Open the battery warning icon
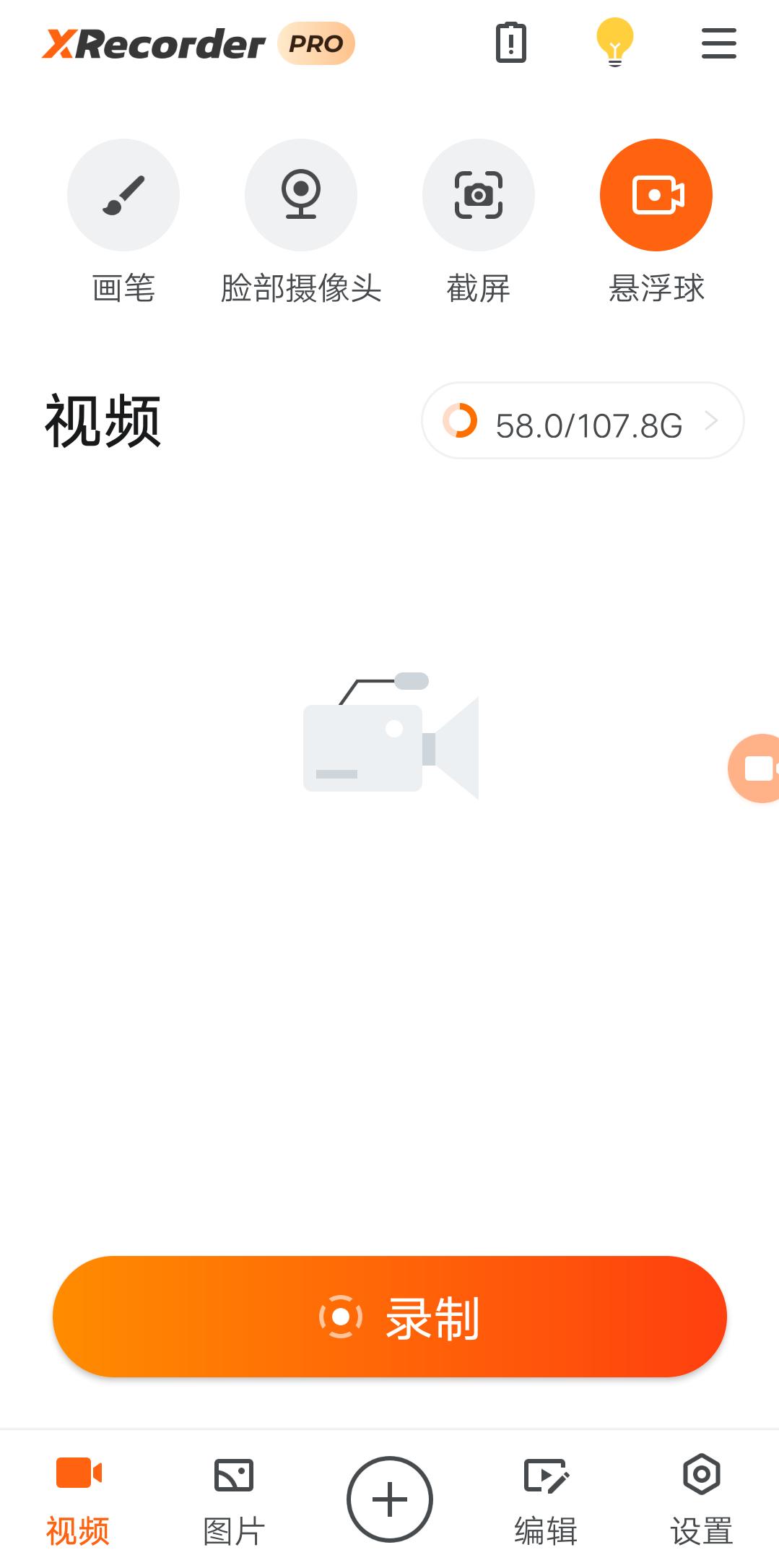The width and height of the screenshot is (779, 1568). [510, 43]
